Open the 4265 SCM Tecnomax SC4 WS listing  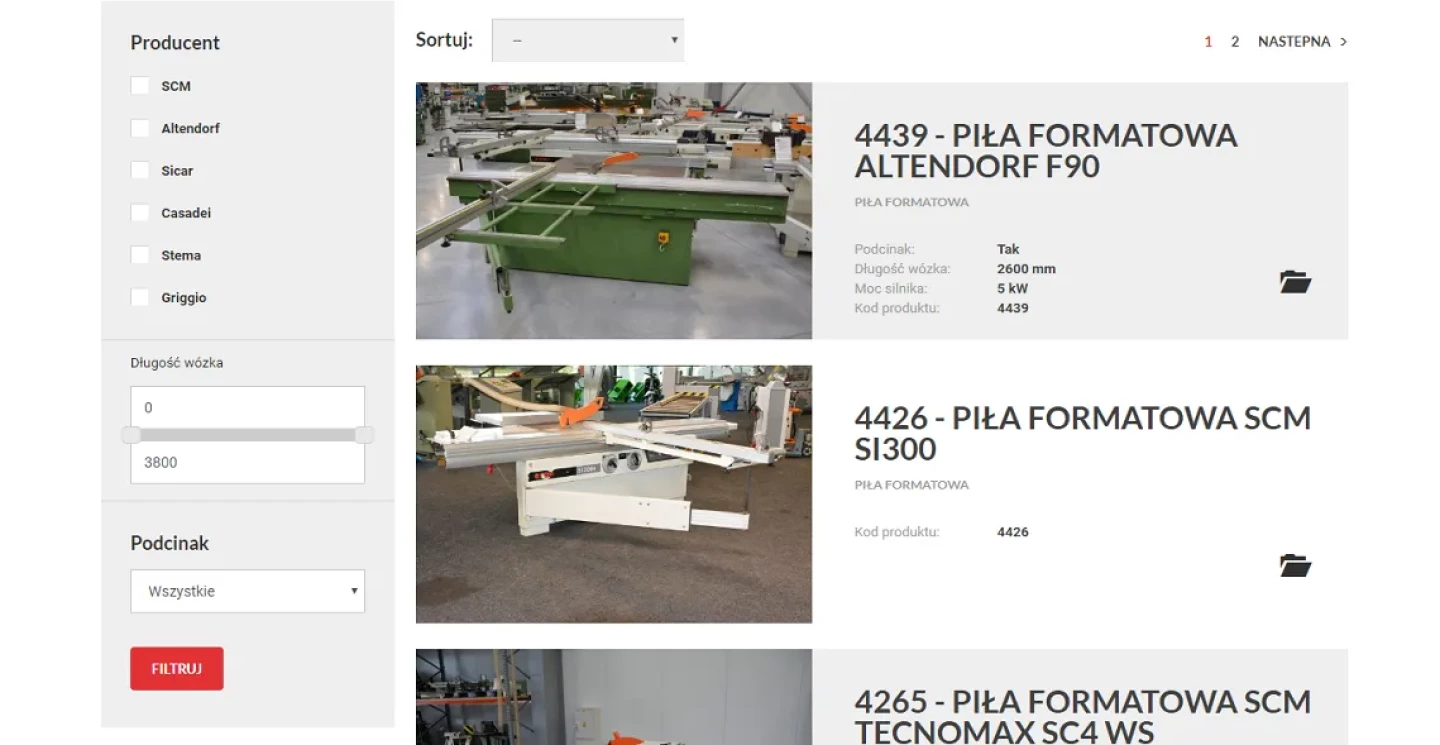(1082, 716)
